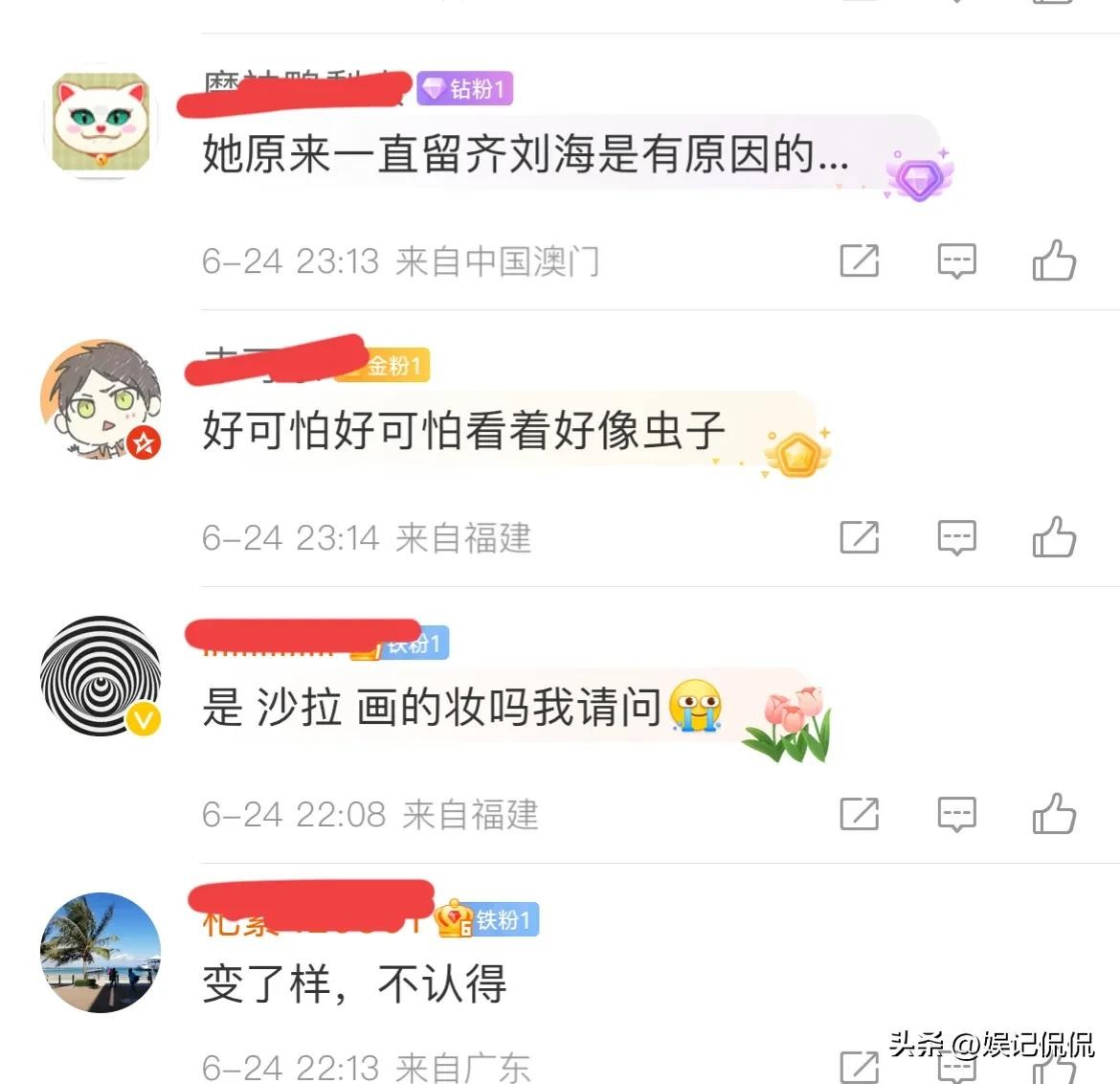Reply to the 是沙拉画的妆吗 comment
Viewport: 1120px width, 1084px height.
click(x=956, y=814)
